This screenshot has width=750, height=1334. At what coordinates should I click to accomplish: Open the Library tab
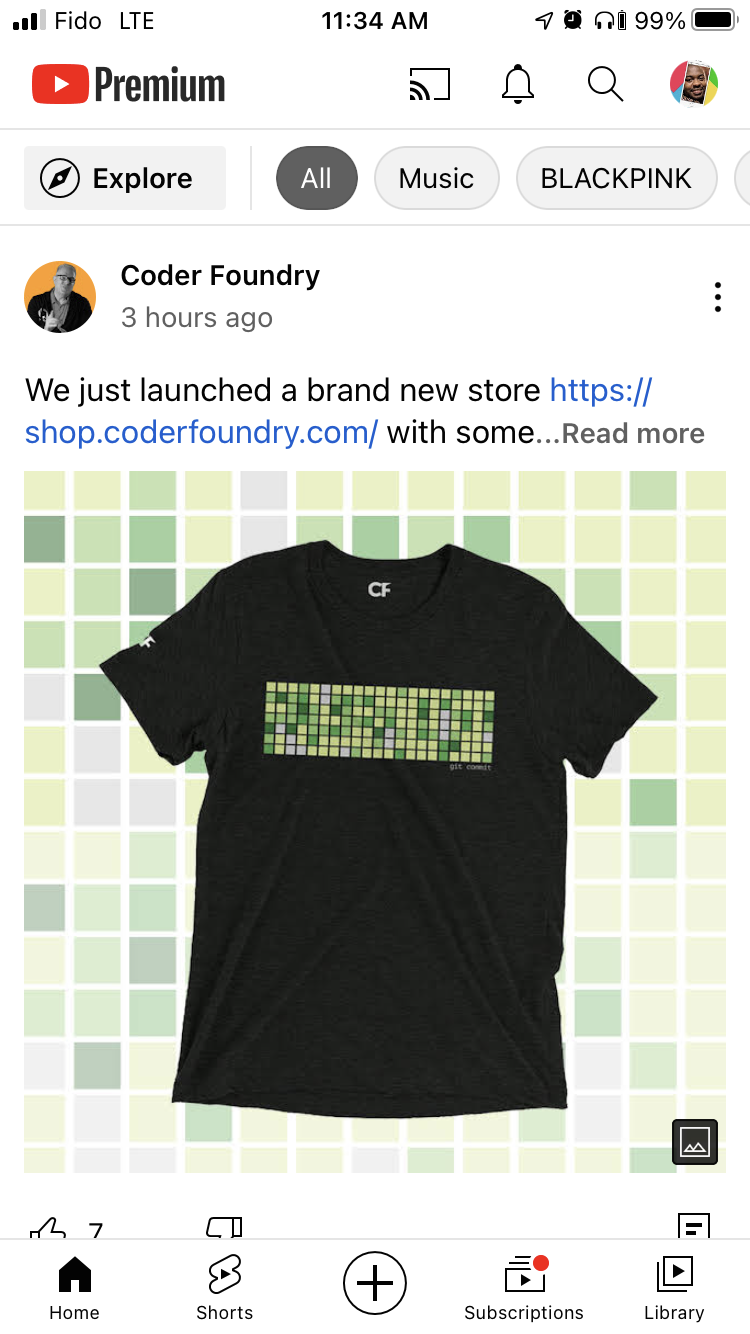click(674, 1288)
